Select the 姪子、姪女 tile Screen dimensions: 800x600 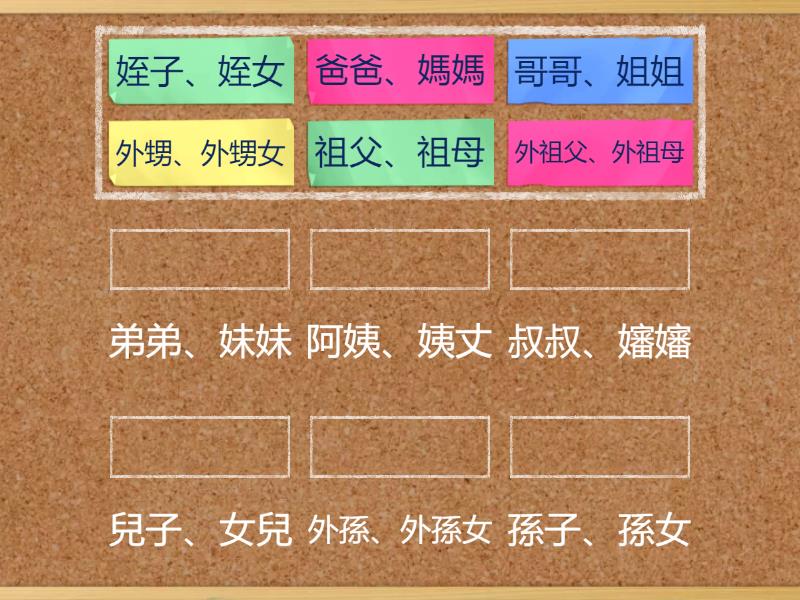click(200, 72)
